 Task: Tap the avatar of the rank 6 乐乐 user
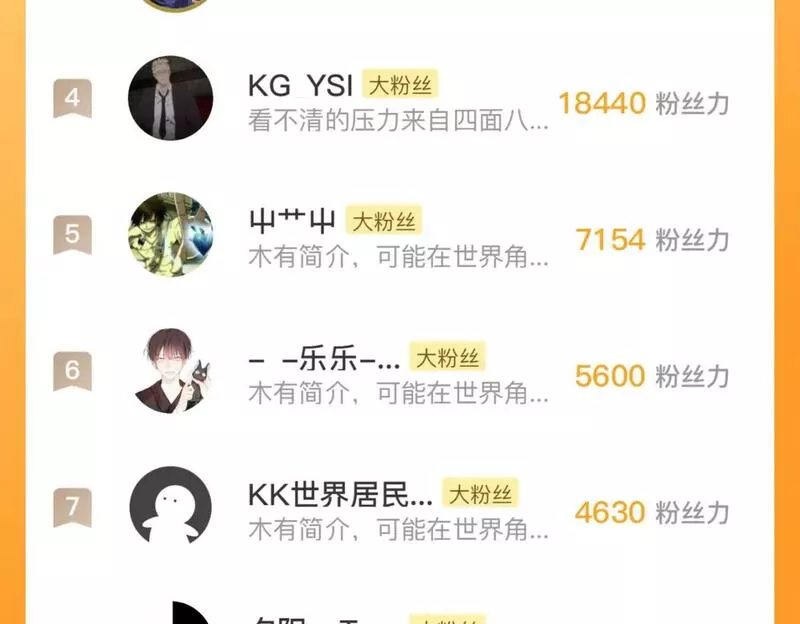[x=171, y=371]
